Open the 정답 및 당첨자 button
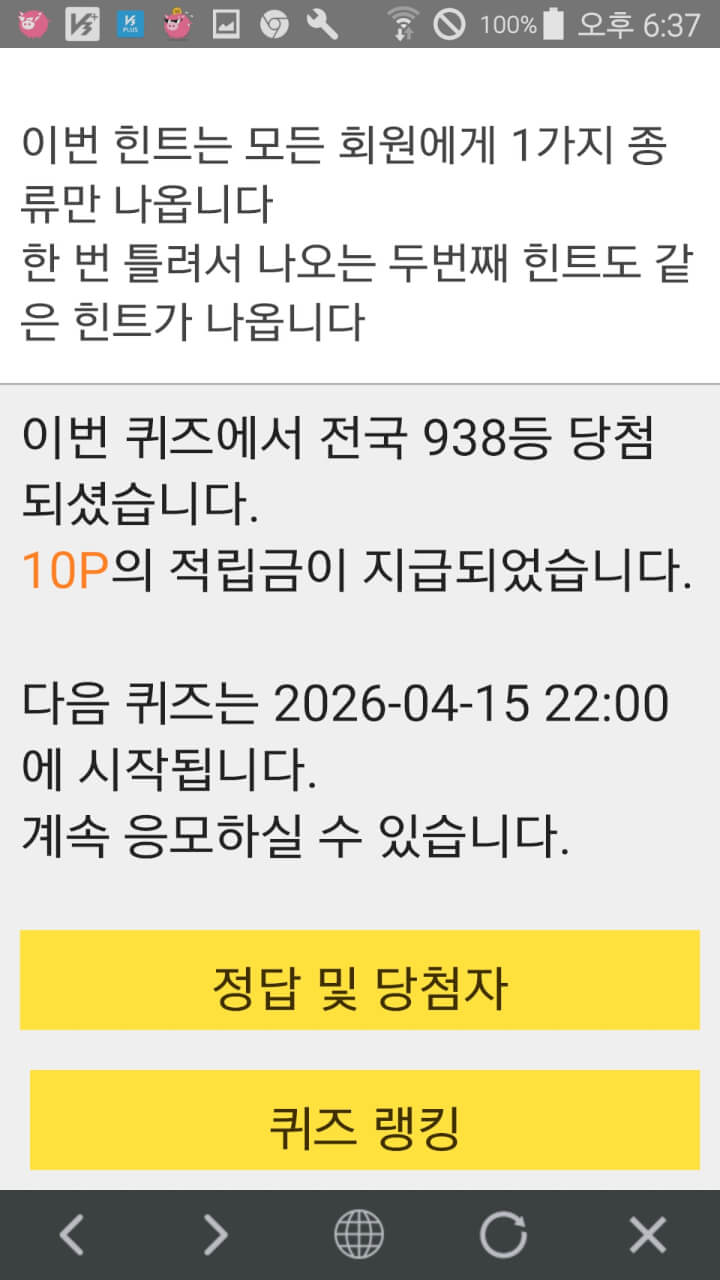 click(x=360, y=980)
